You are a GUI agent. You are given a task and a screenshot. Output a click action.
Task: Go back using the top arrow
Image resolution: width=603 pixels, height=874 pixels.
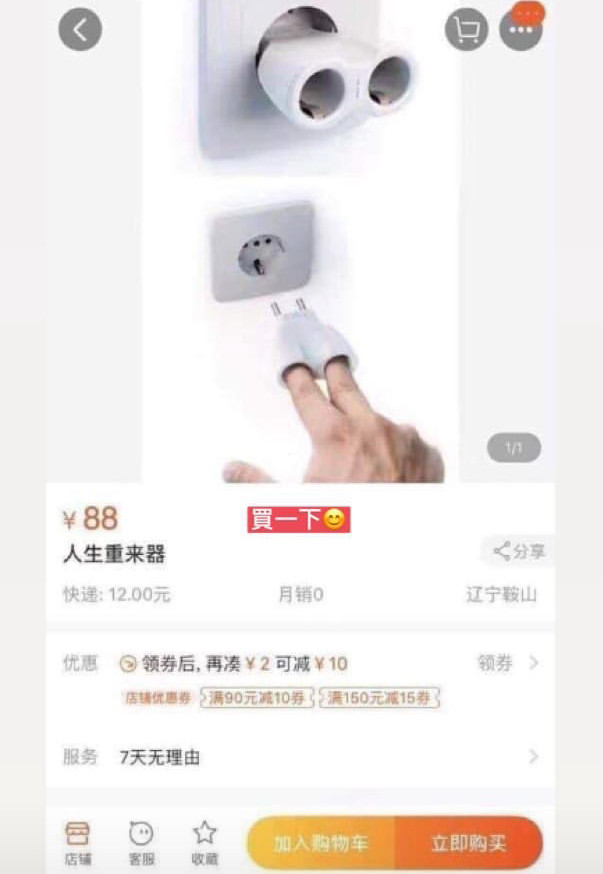(x=80, y=29)
